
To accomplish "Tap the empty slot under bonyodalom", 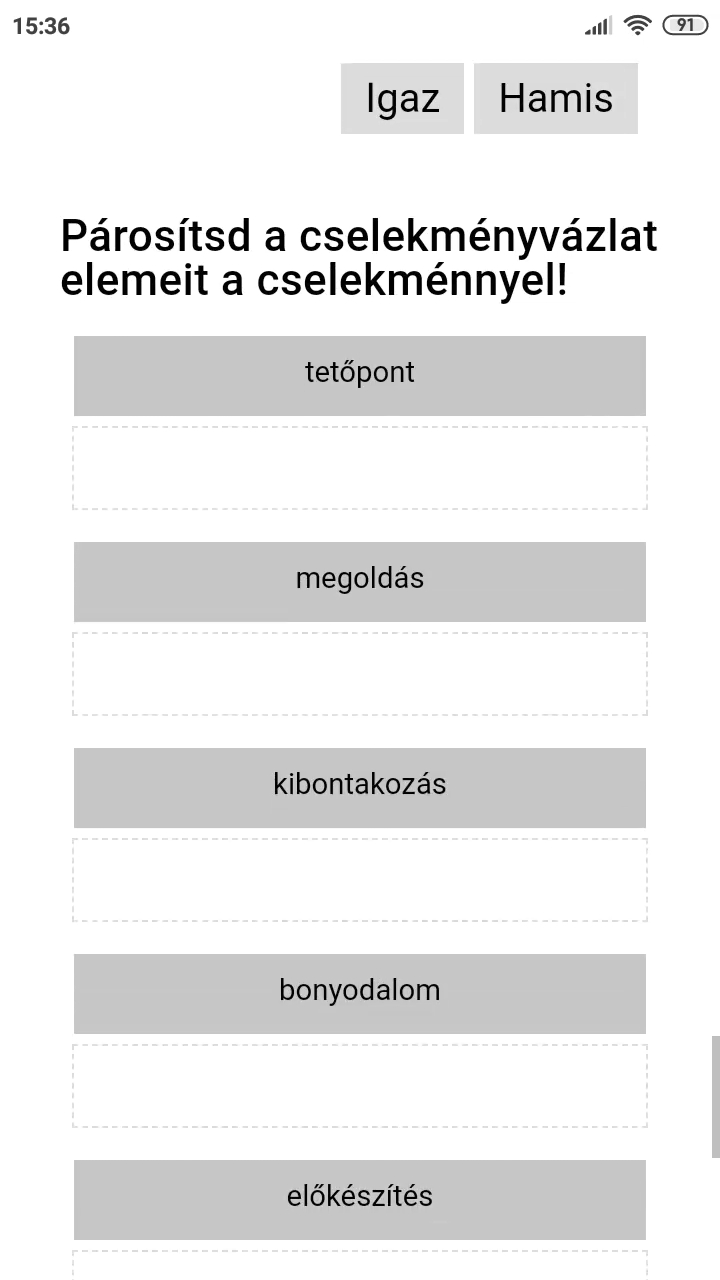I will point(360,1086).
